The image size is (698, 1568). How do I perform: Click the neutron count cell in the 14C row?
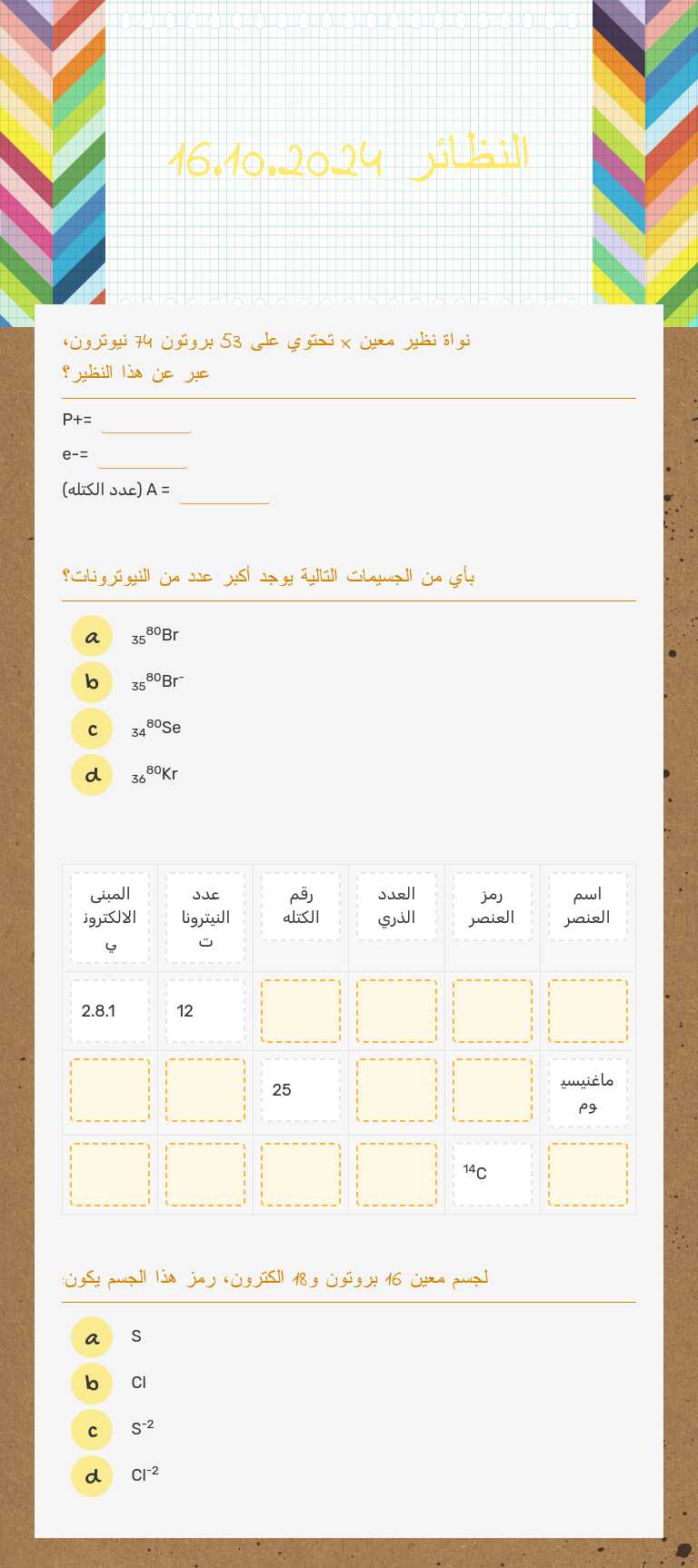[204, 1174]
